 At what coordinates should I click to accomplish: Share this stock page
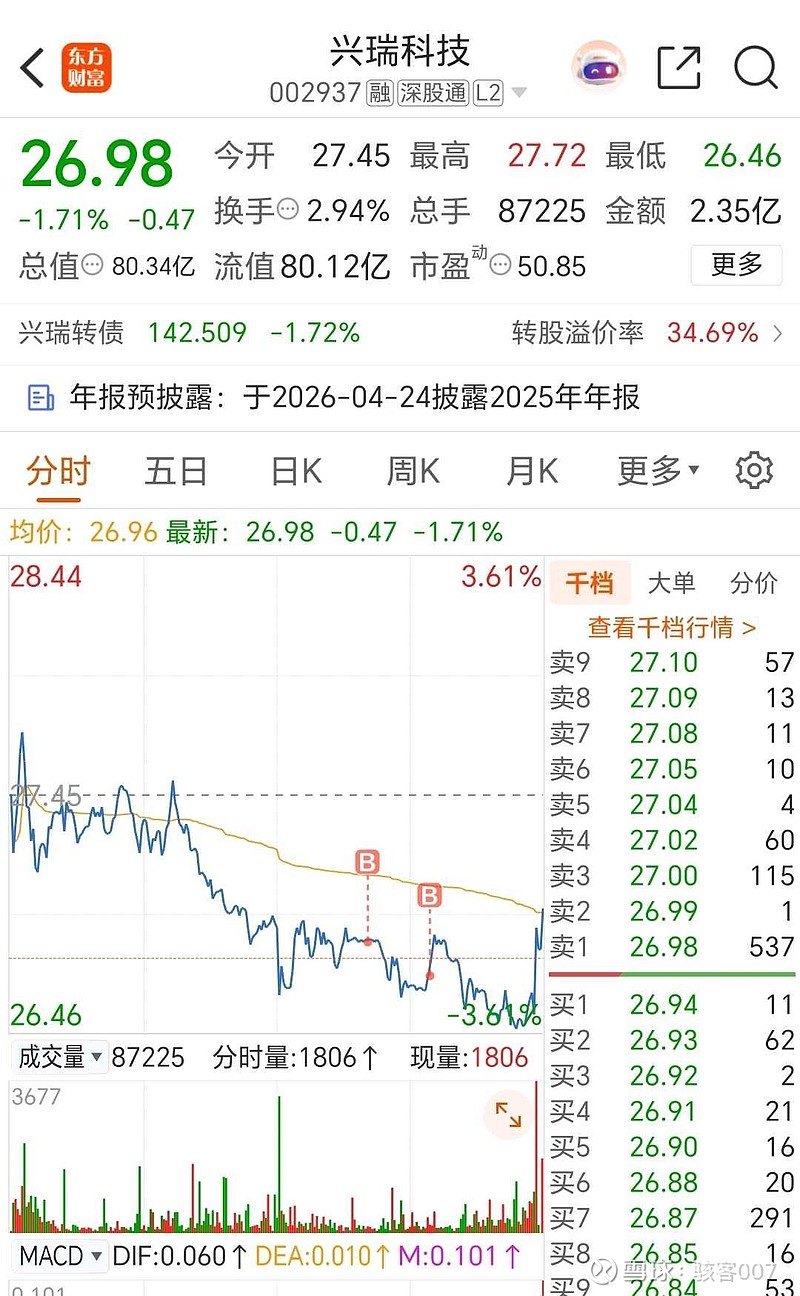tap(679, 67)
